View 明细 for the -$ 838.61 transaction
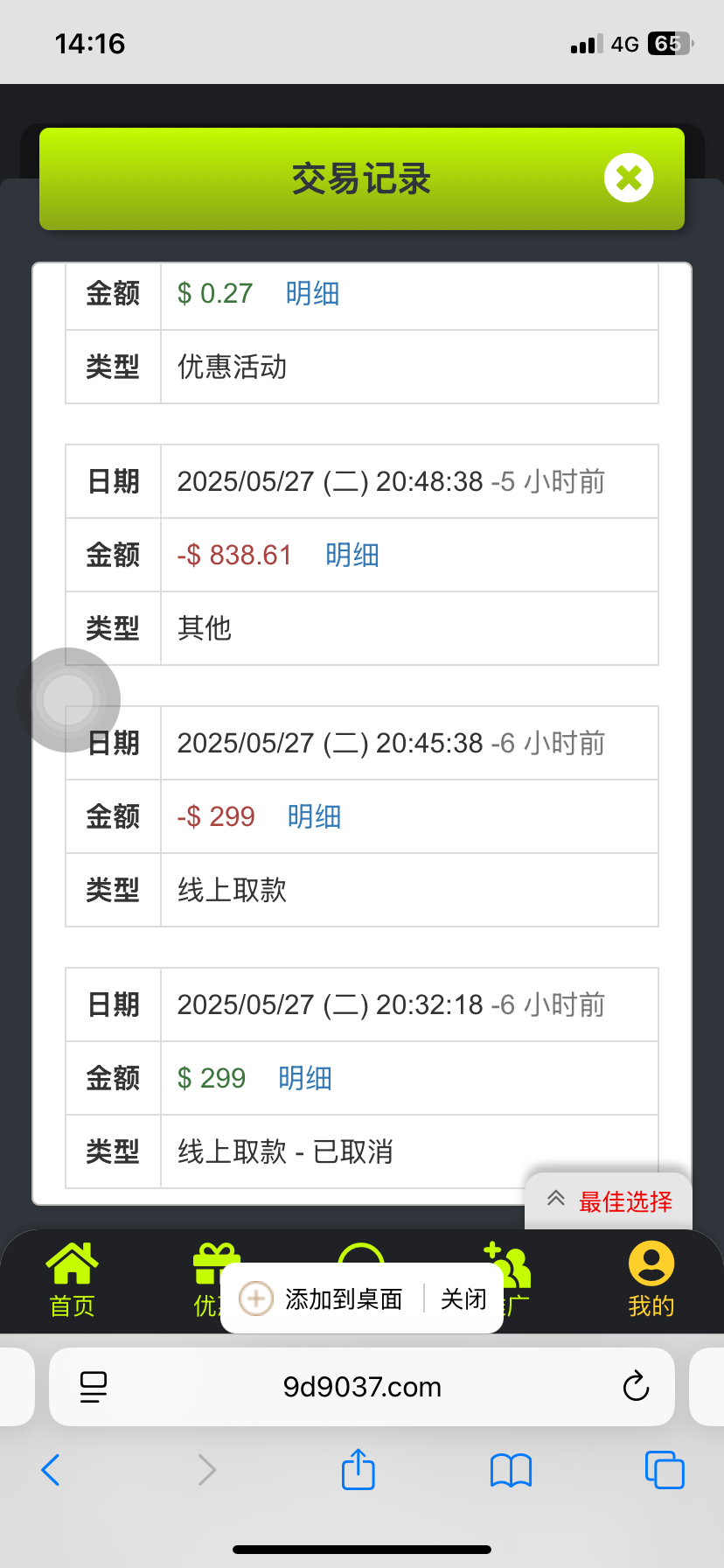Screen dimensions: 724x1568 352,556
